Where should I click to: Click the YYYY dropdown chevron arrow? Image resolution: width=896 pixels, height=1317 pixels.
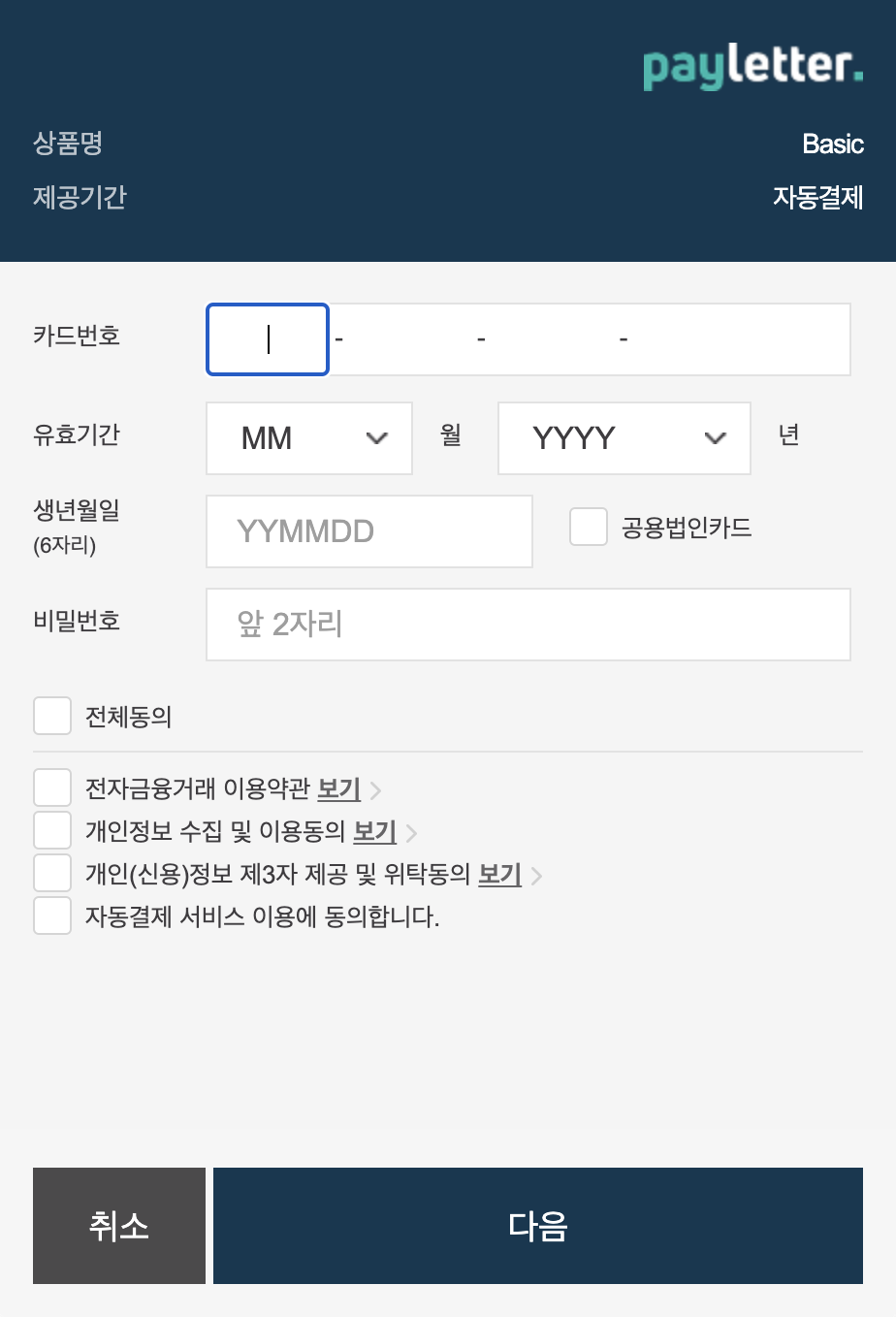[x=716, y=438]
